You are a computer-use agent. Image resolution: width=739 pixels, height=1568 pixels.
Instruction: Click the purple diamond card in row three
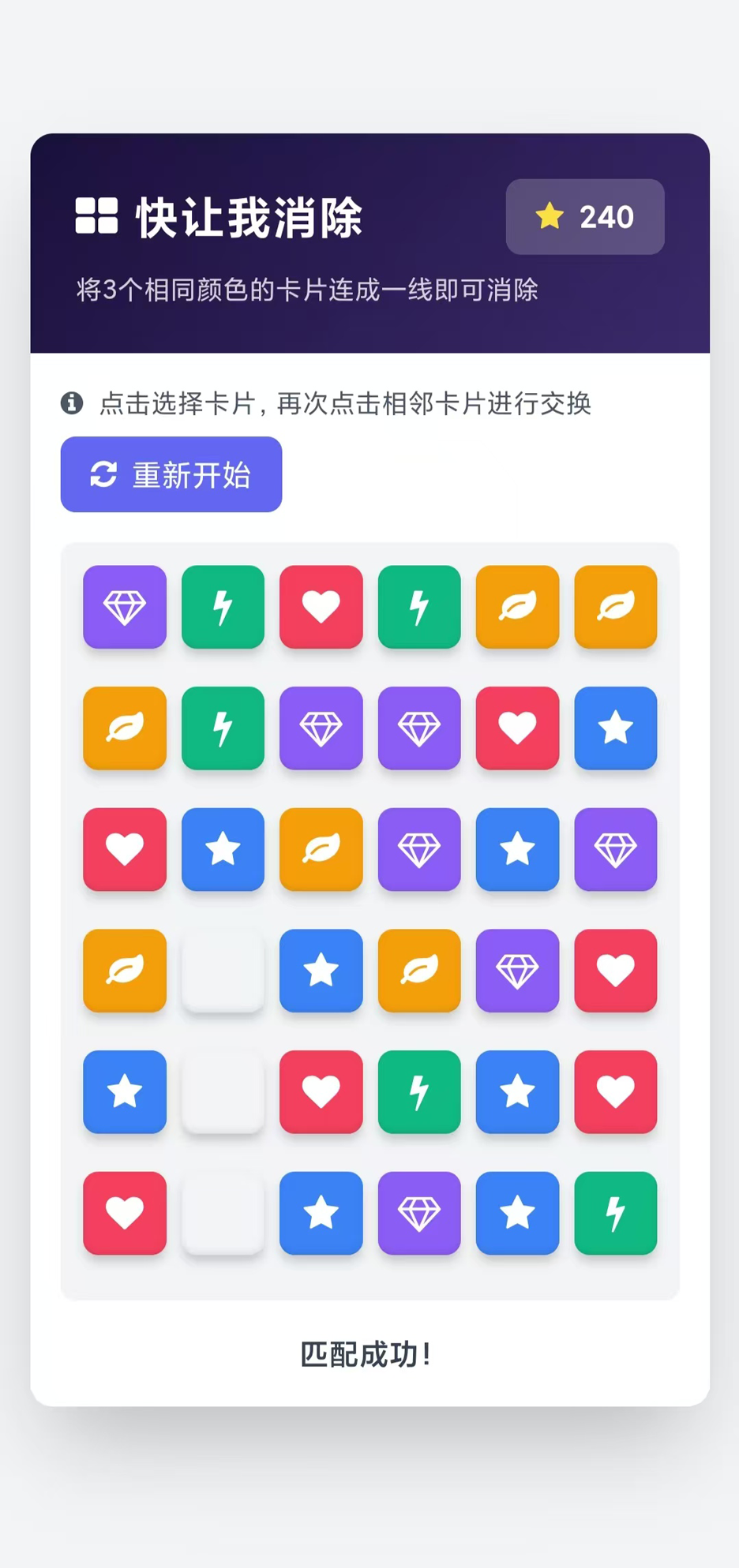point(418,850)
